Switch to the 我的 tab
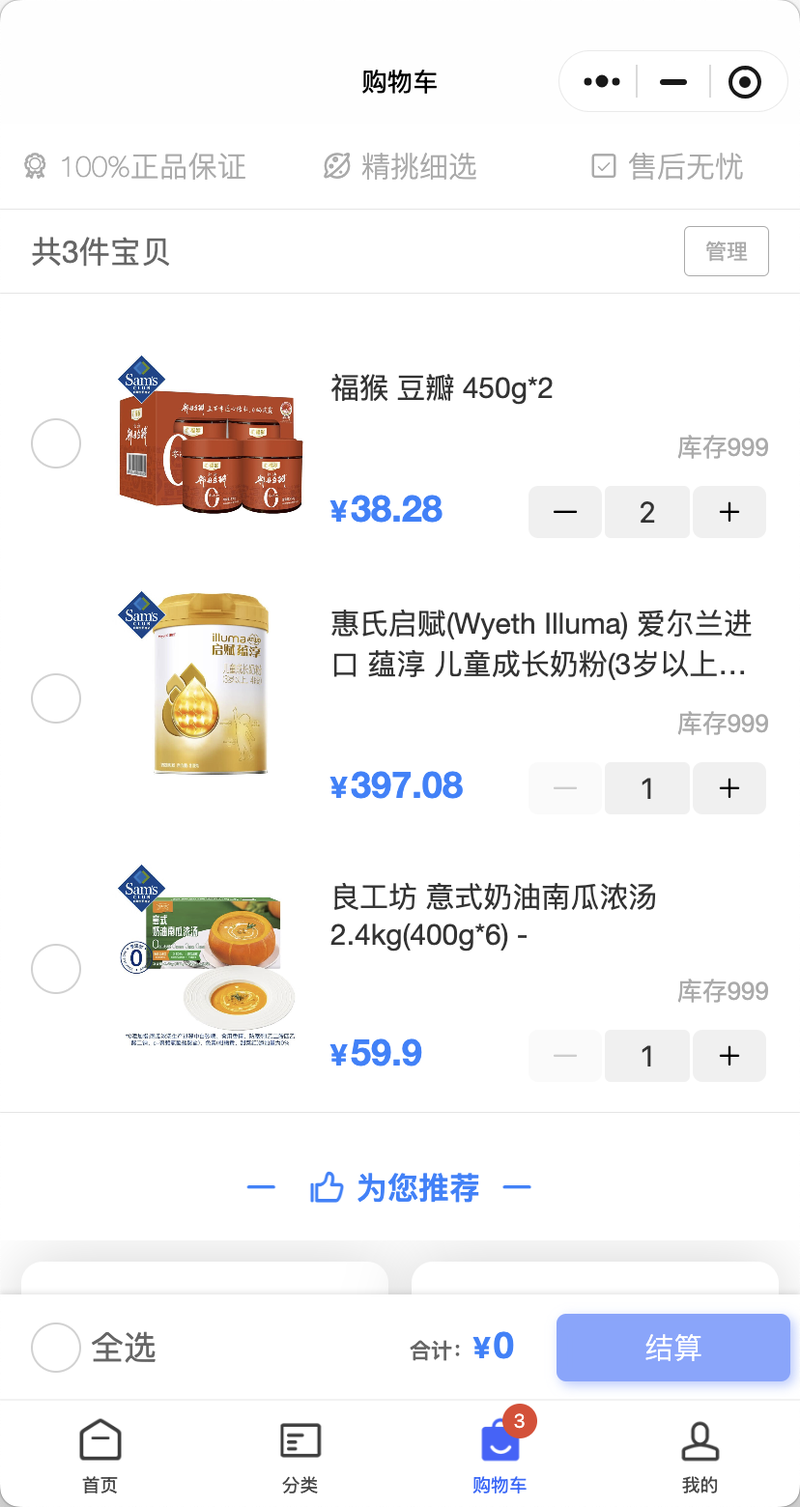 click(x=700, y=1453)
